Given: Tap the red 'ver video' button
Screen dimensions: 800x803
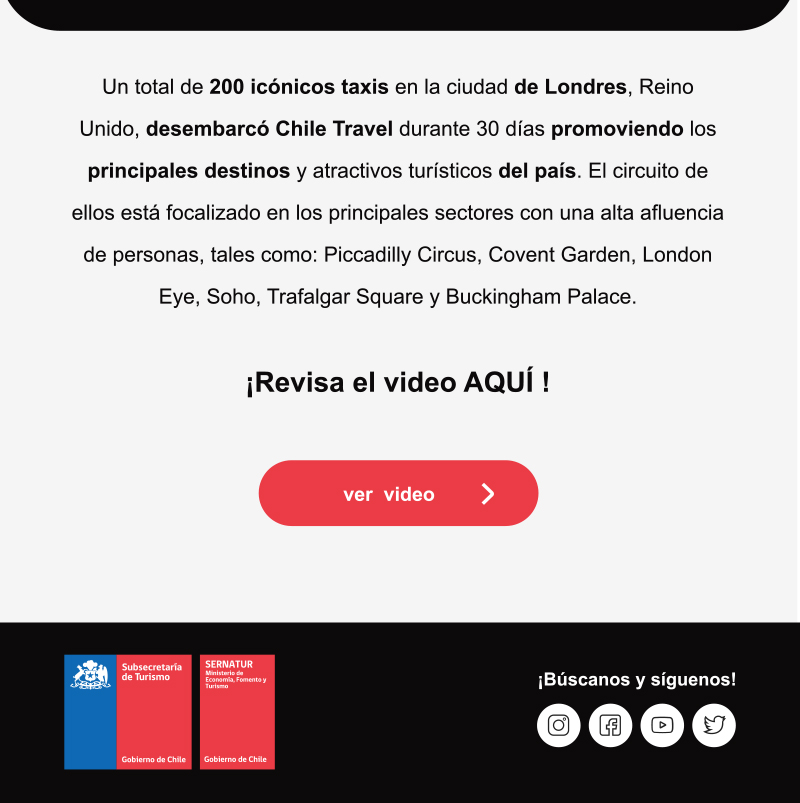Looking at the screenshot, I should click(398, 493).
